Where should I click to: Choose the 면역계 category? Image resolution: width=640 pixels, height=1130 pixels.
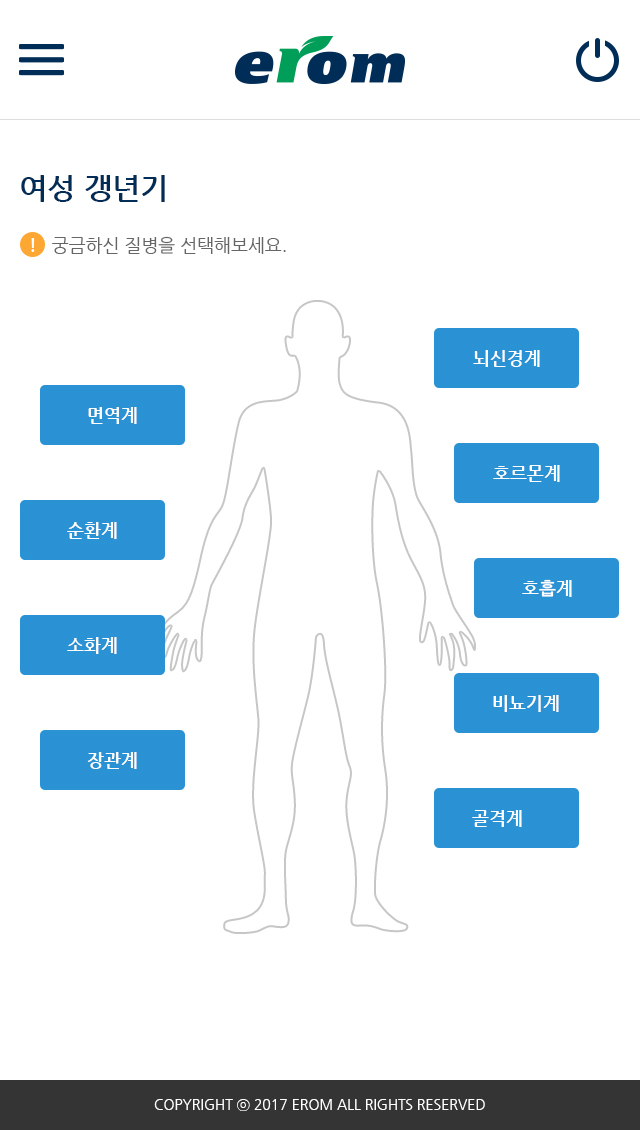(112, 415)
